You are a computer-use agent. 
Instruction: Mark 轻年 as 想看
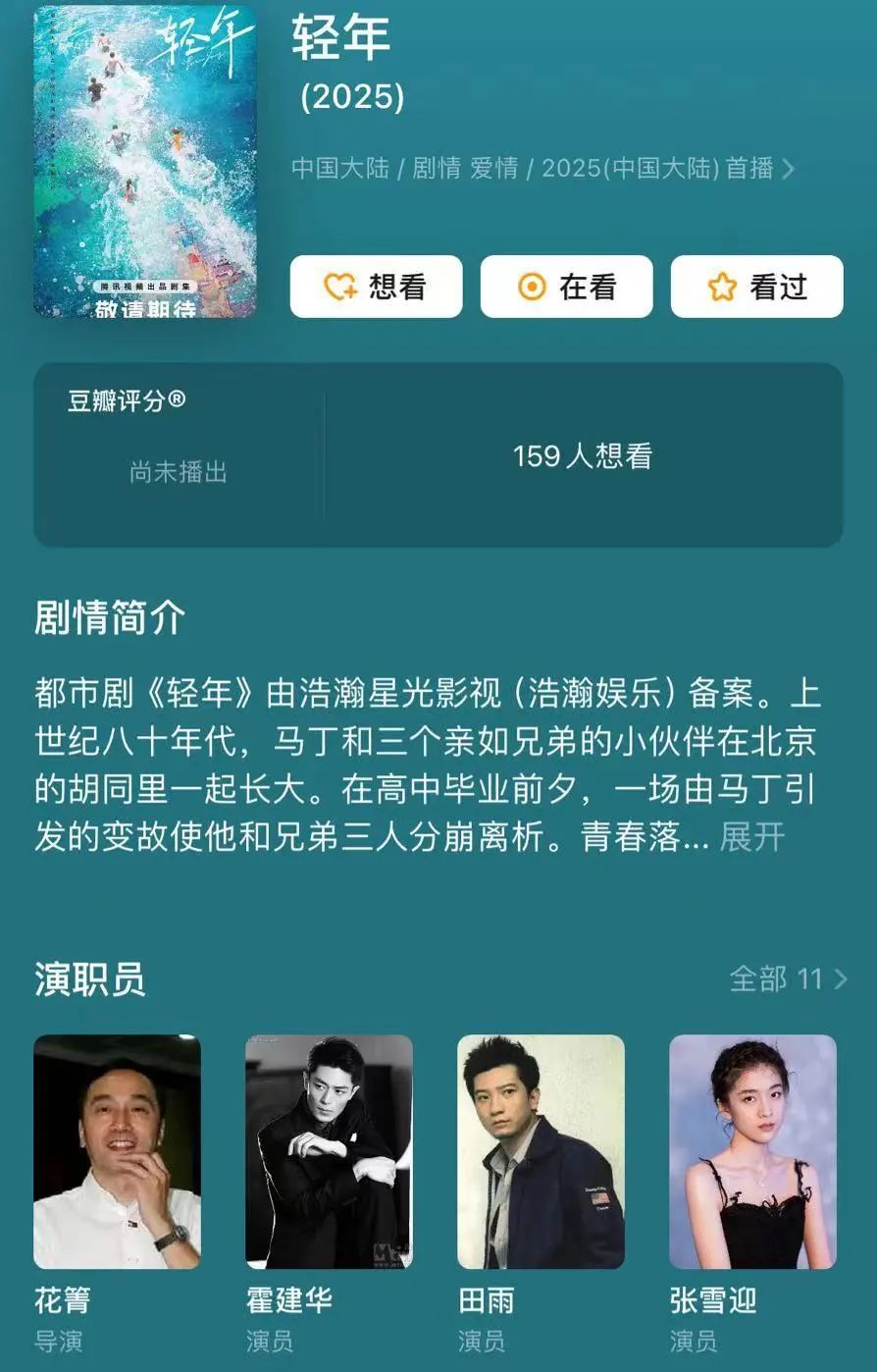click(376, 287)
